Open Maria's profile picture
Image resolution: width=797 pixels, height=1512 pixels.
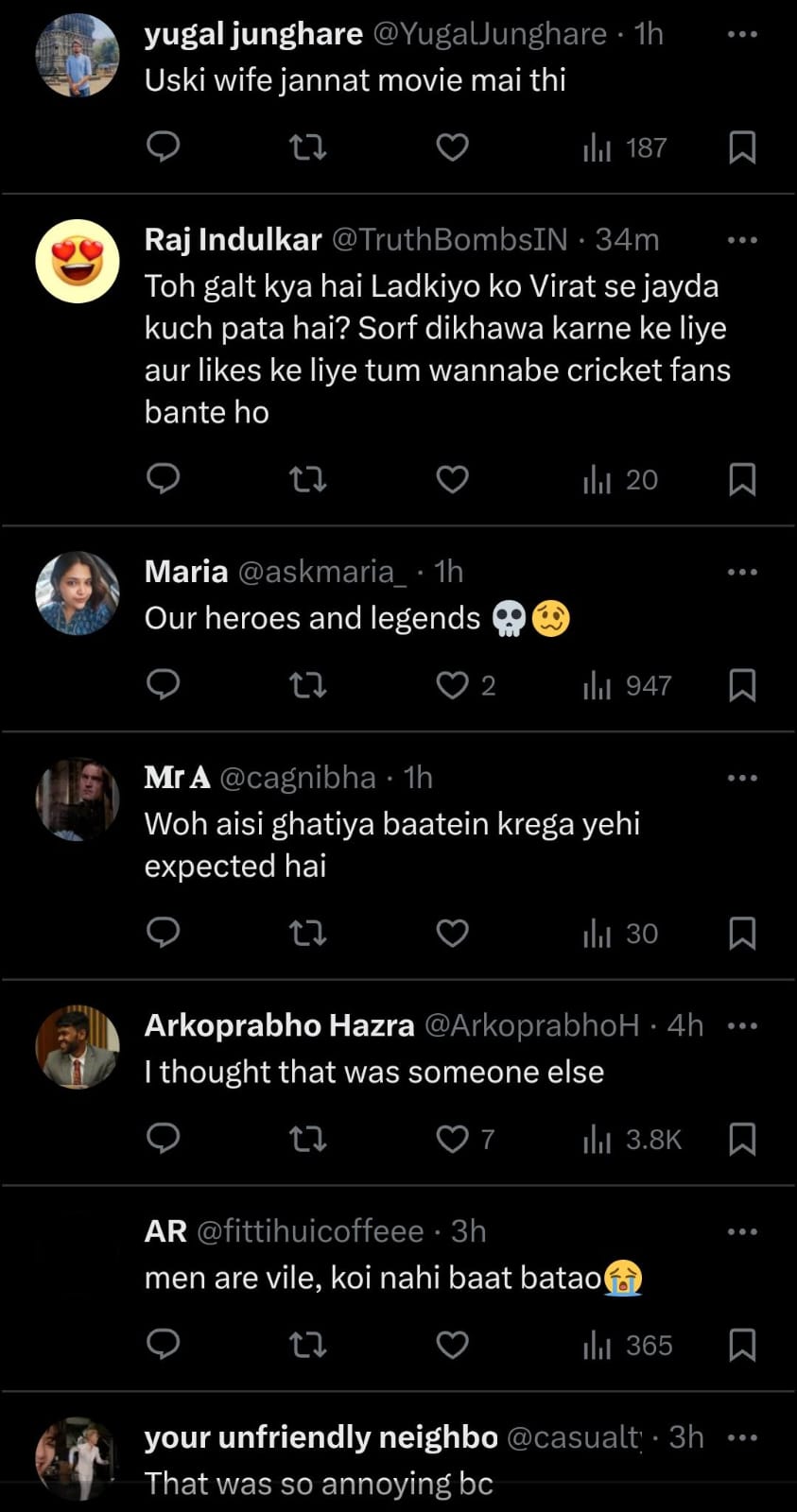78,593
